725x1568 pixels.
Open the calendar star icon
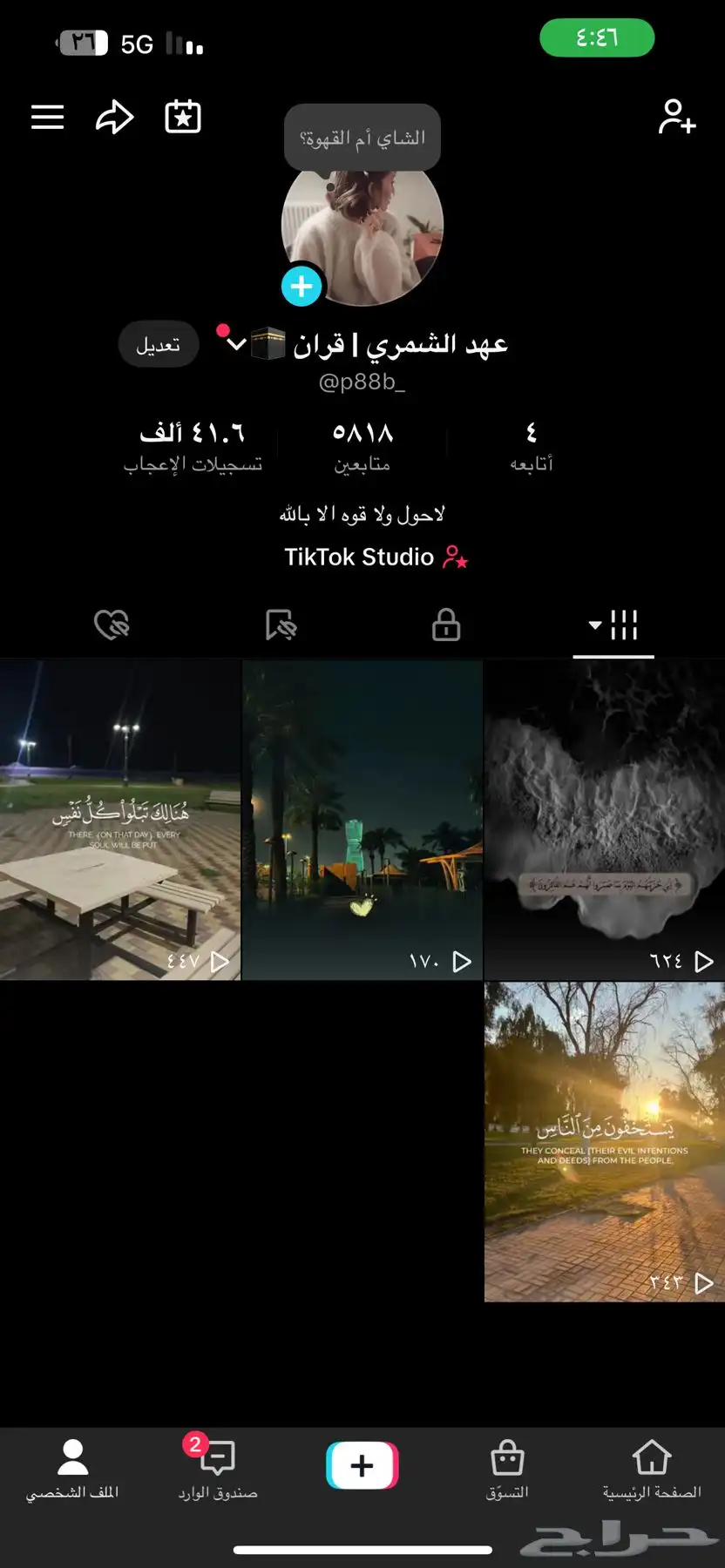coord(183,117)
